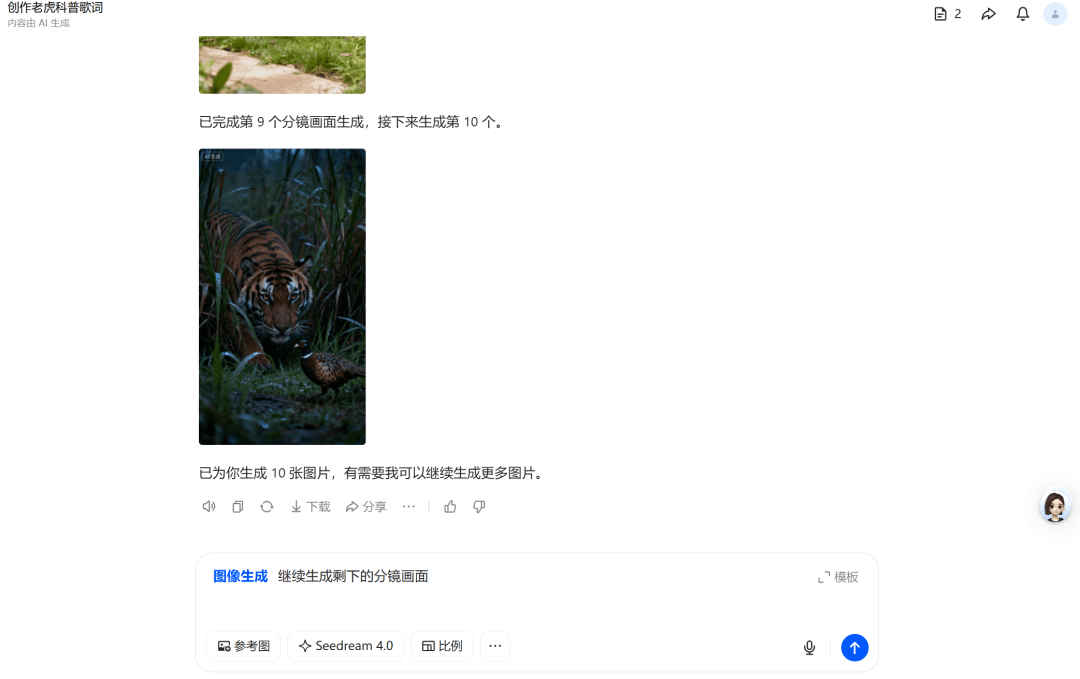The width and height of the screenshot is (1080, 679).
Task: Start voice input with the microphone
Action: click(x=809, y=647)
